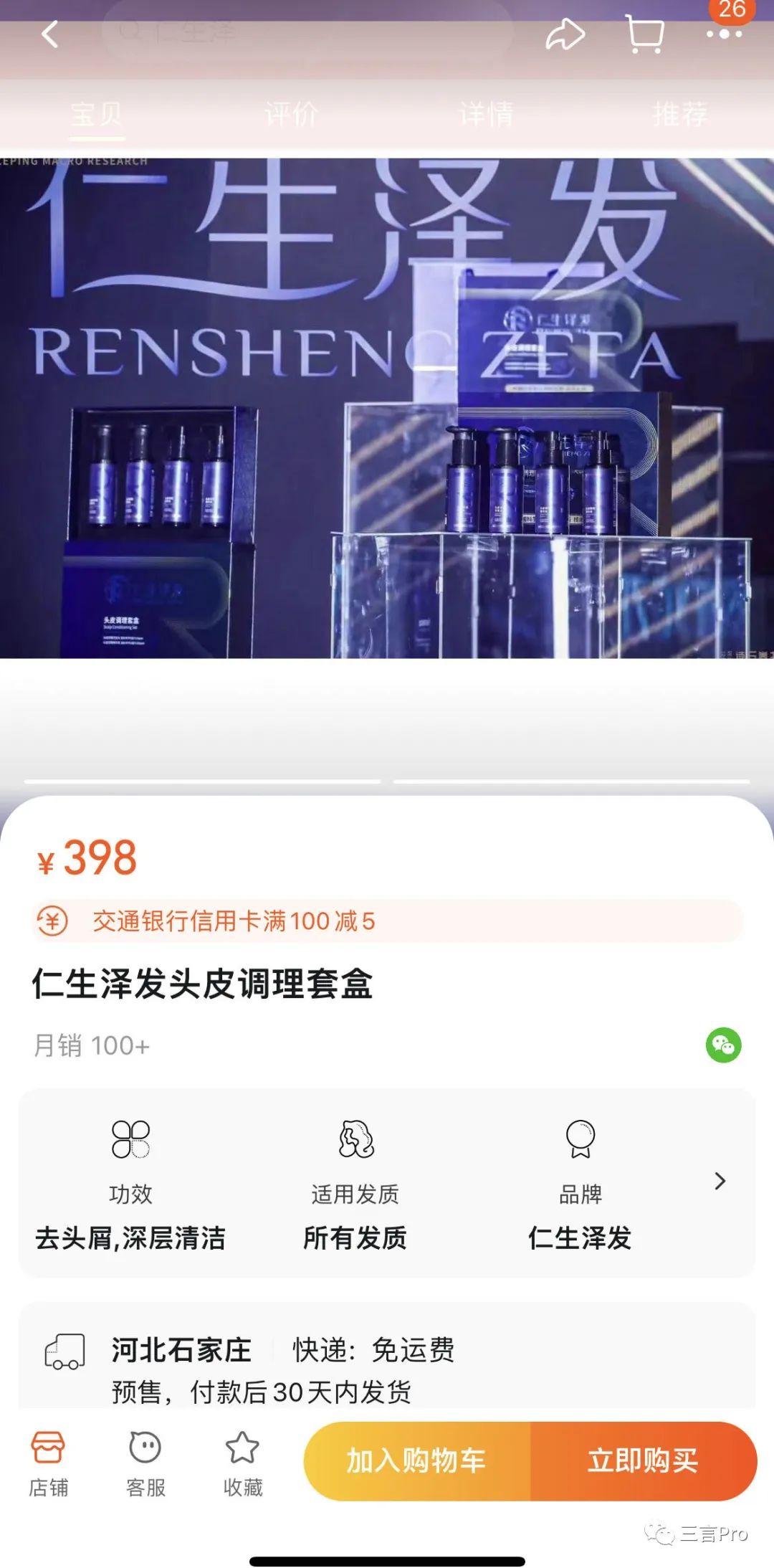Viewport: 774px width, 1568px height.
Task: Tap the search box at the top
Action: pyautogui.click(x=308, y=32)
